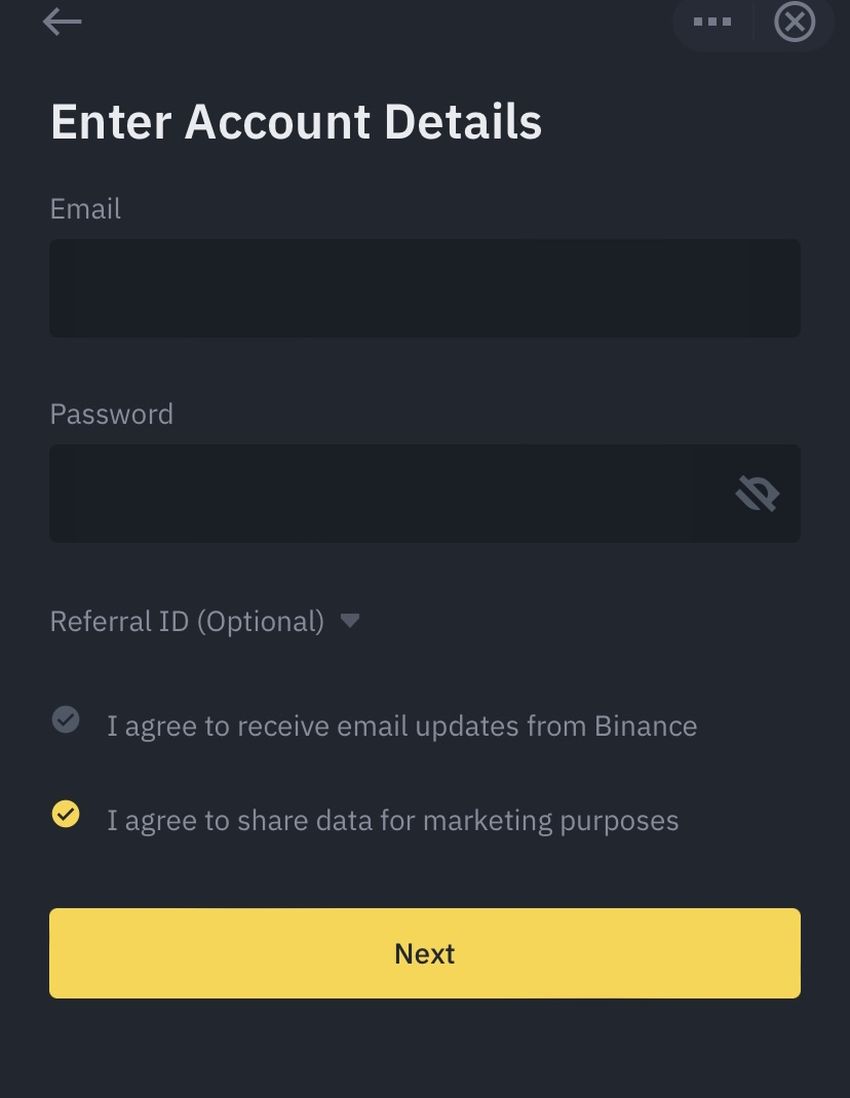
Task: Close the registration mini program
Action: point(795,21)
